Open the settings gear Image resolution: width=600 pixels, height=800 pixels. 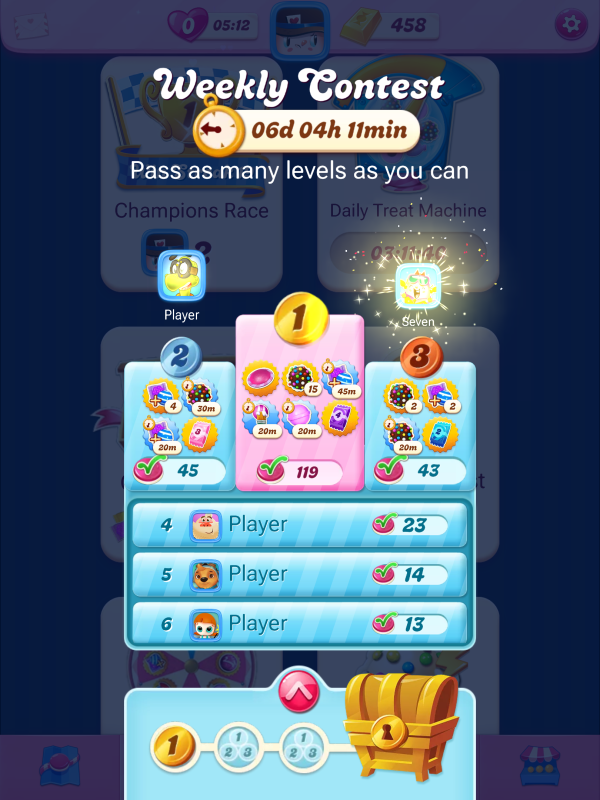[571, 23]
